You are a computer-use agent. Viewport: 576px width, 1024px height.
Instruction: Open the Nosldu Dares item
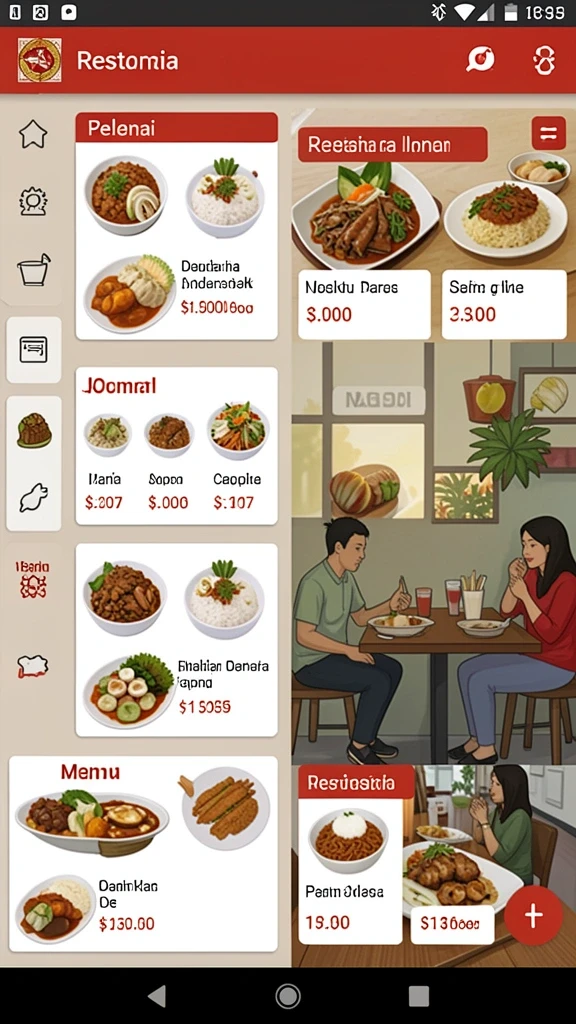tap(364, 304)
